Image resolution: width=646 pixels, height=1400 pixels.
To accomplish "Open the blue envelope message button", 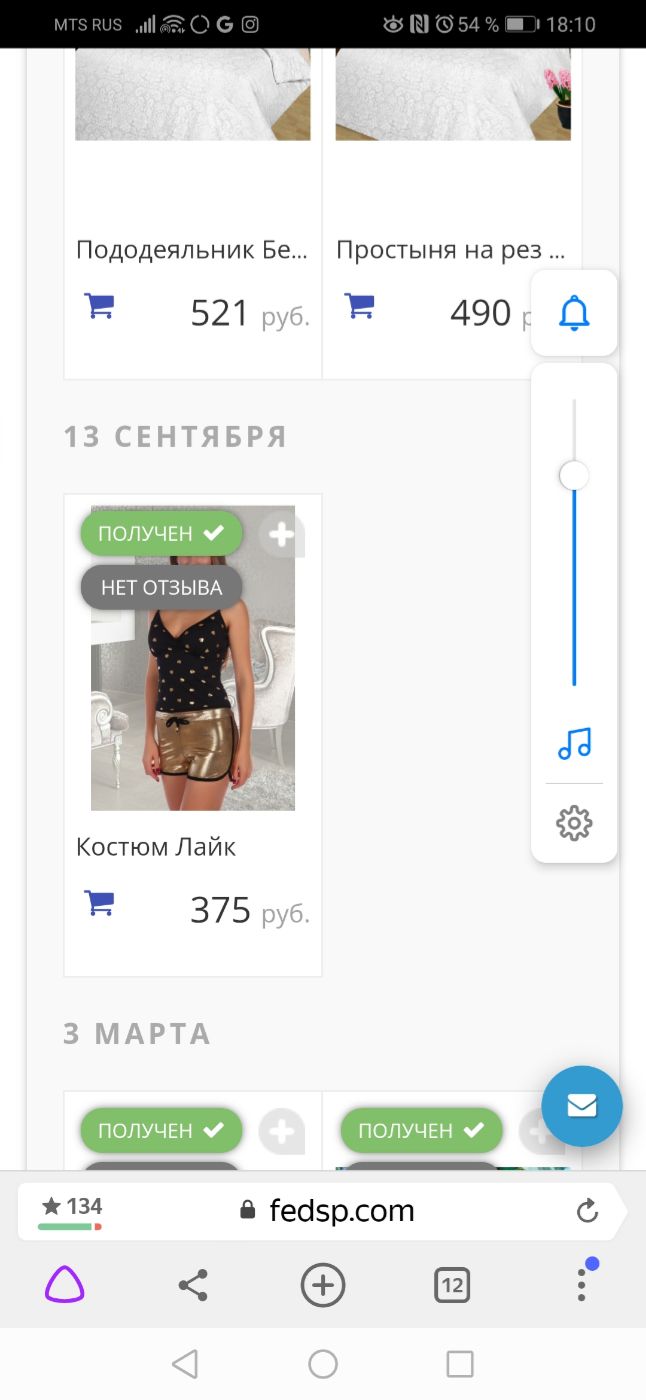I will (582, 1105).
